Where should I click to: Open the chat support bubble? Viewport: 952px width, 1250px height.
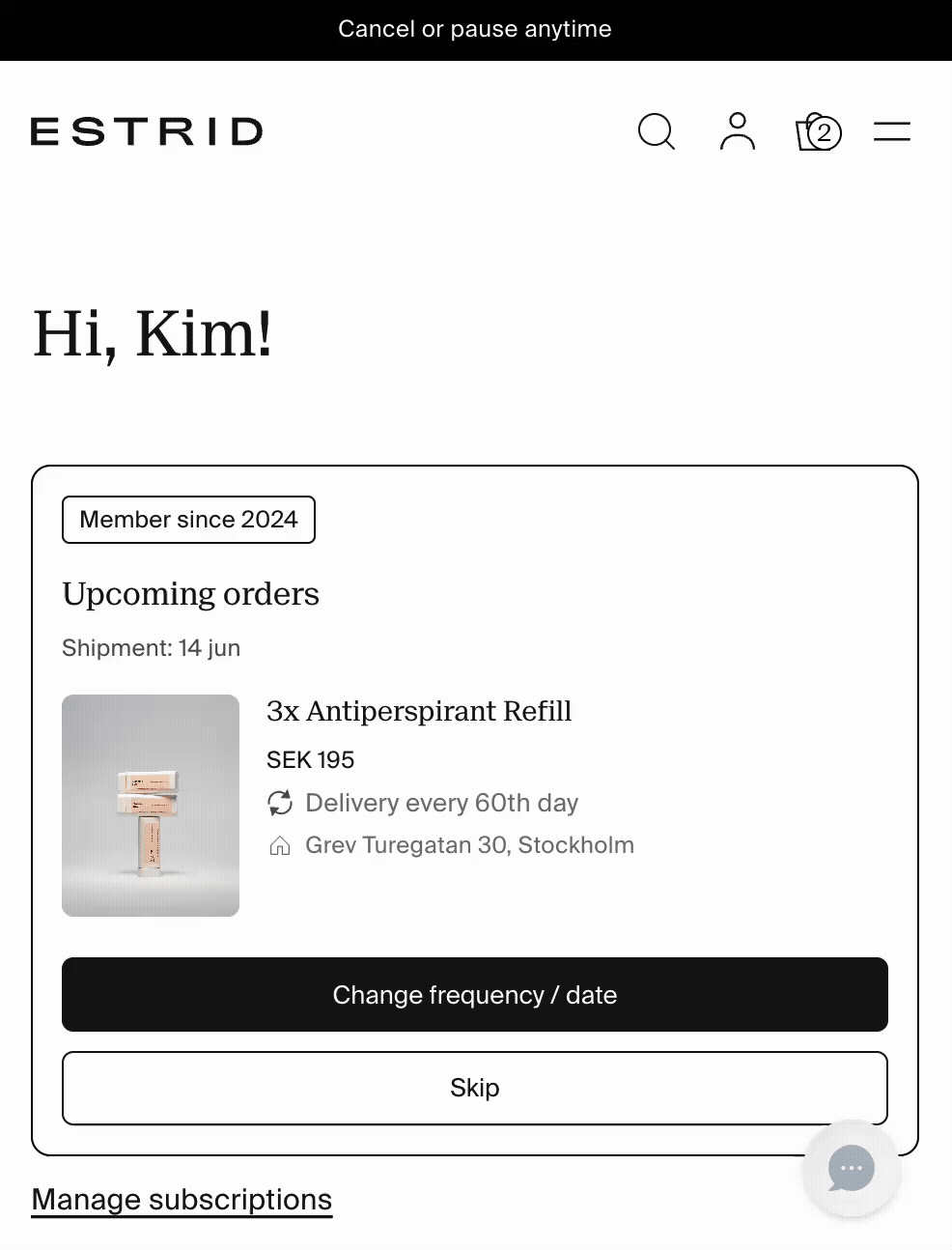[x=851, y=1169]
